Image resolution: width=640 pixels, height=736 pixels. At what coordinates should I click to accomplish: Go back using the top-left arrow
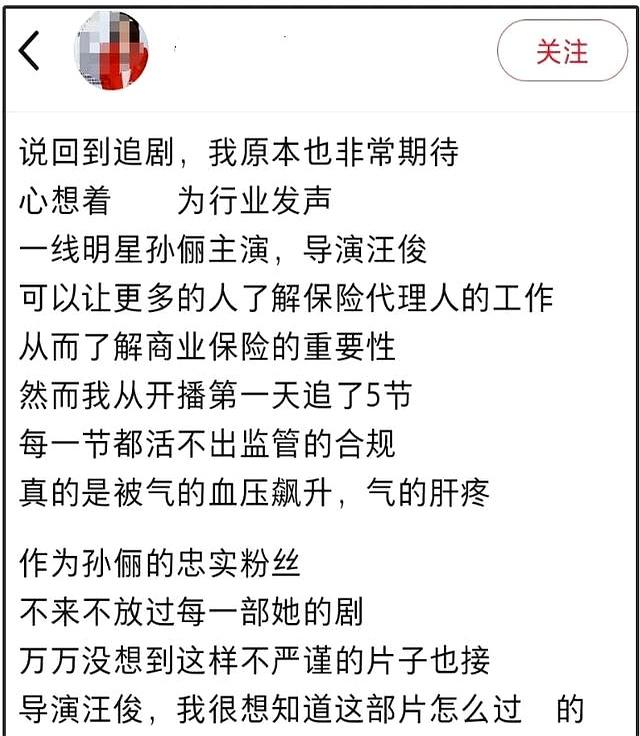click(x=29, y=51)
